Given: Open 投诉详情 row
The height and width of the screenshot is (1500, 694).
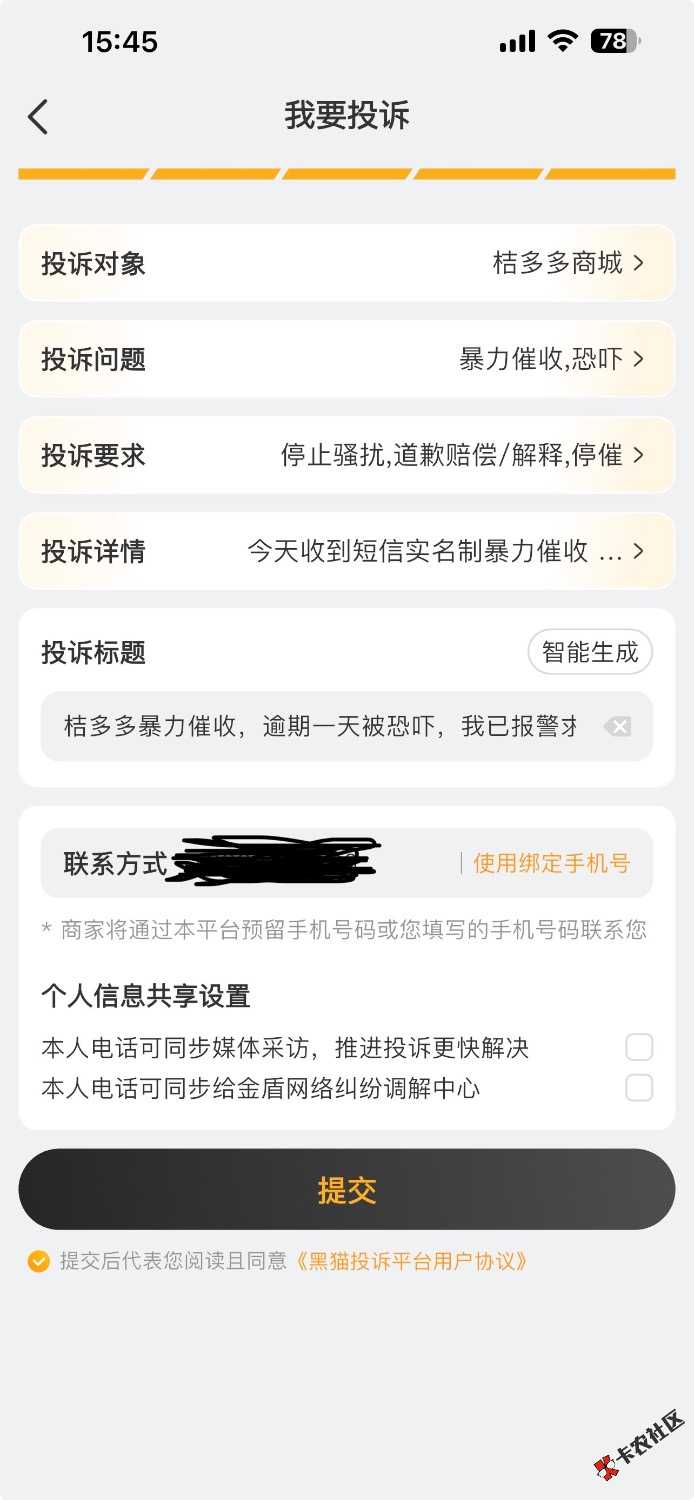Looking at the screenshot, I should [346, 551].
